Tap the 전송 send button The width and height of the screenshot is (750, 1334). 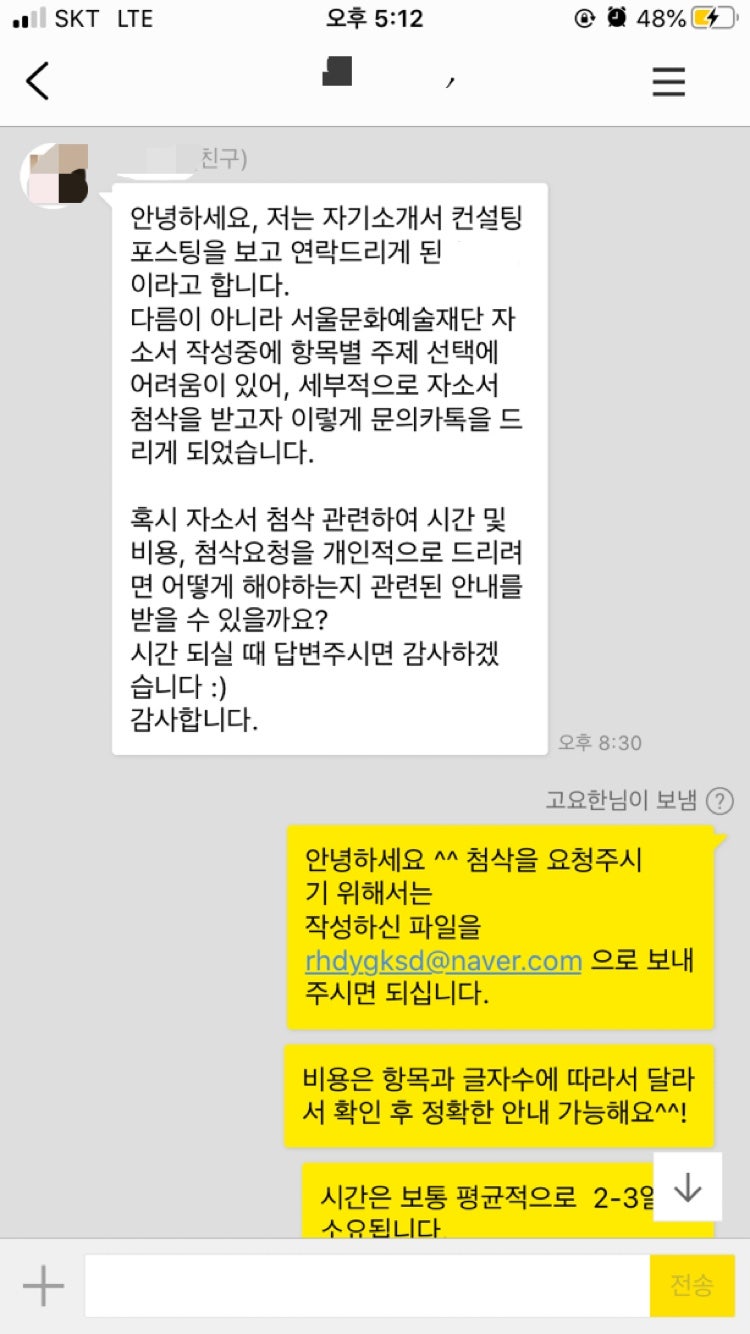pyautogui.click(x=692, y=1285)
